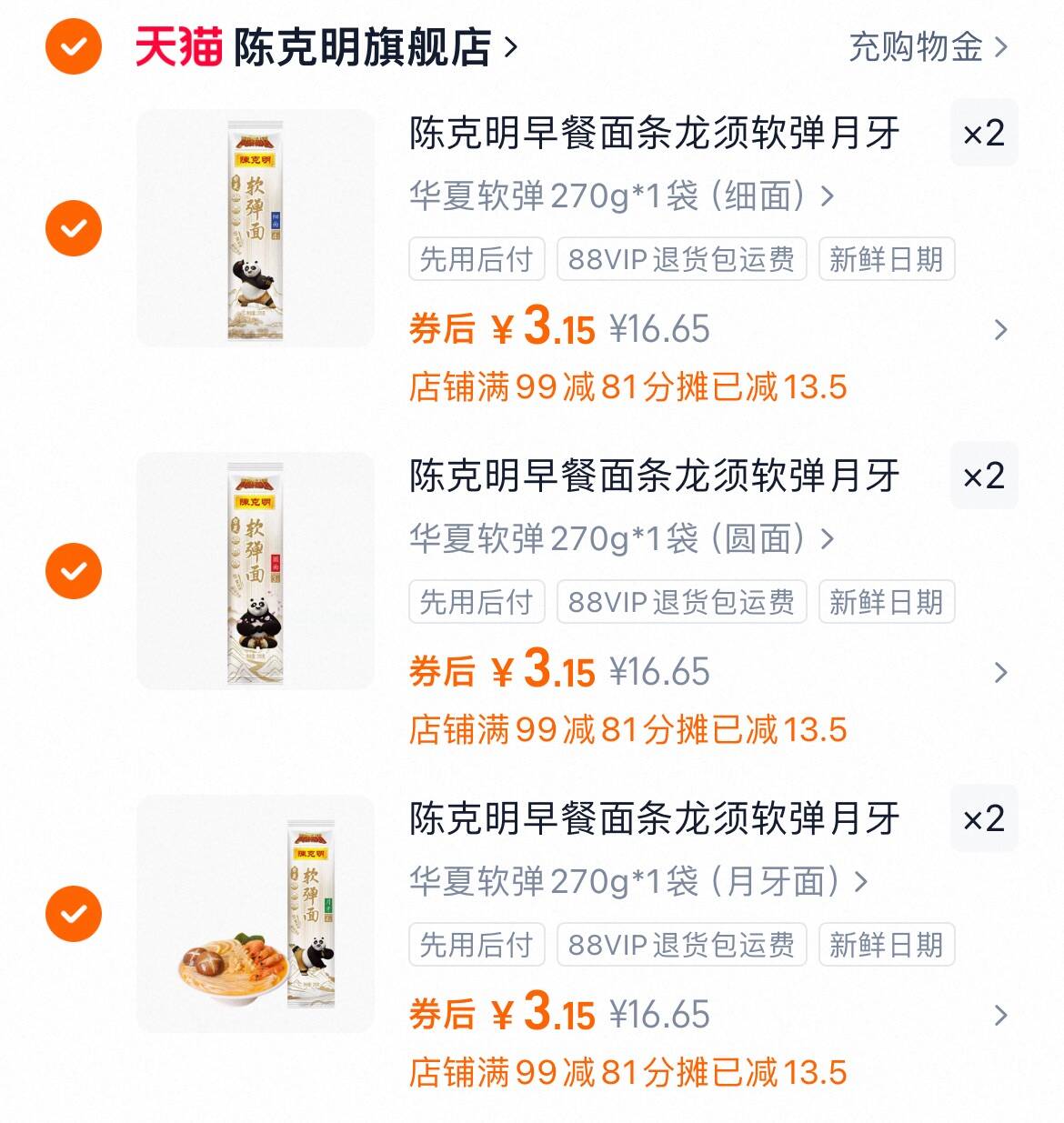Viewport: 1064px width, 1123px height.
Task: Deselect the 月牙面 noodle item checkbox
Action: tap(72, 911)
